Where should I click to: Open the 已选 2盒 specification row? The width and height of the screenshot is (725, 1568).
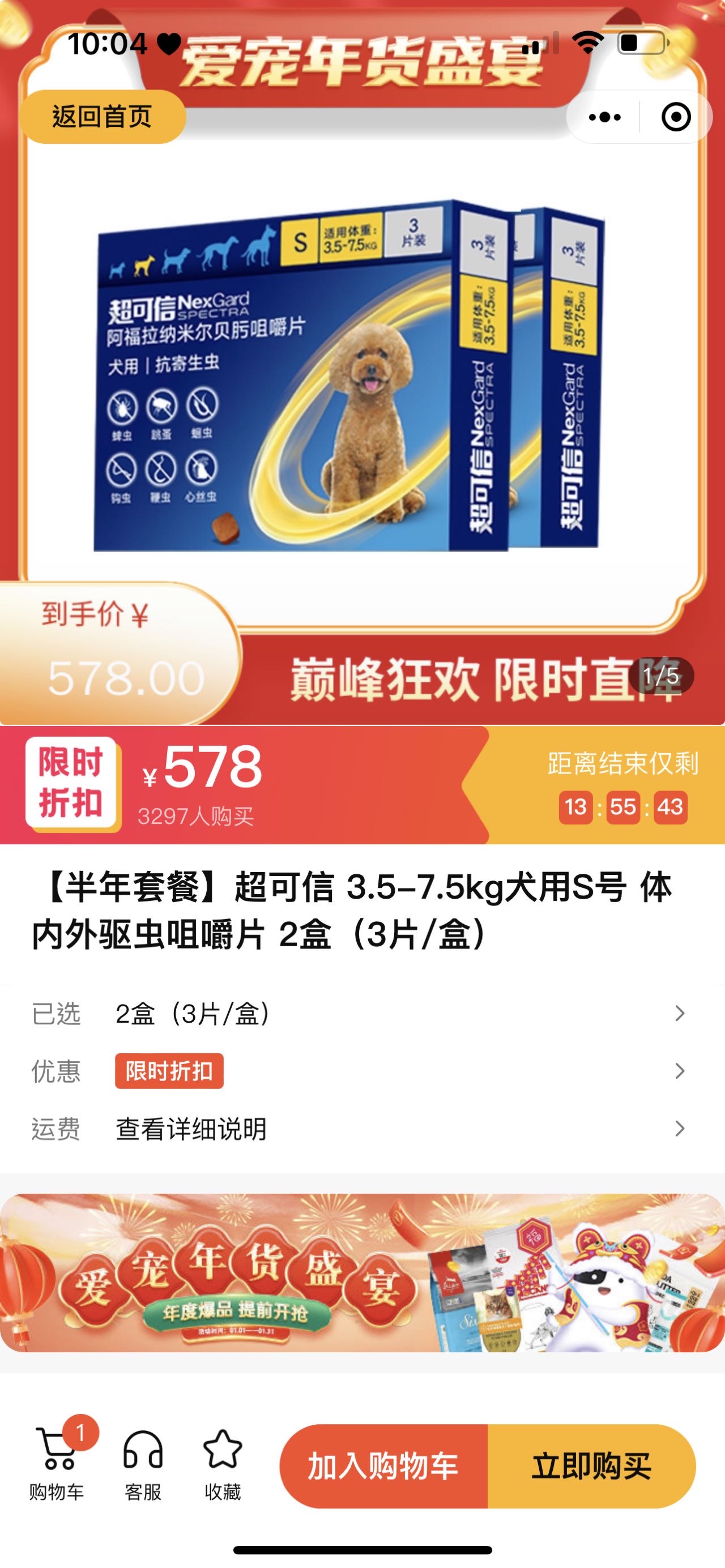tap(362, 1014)
